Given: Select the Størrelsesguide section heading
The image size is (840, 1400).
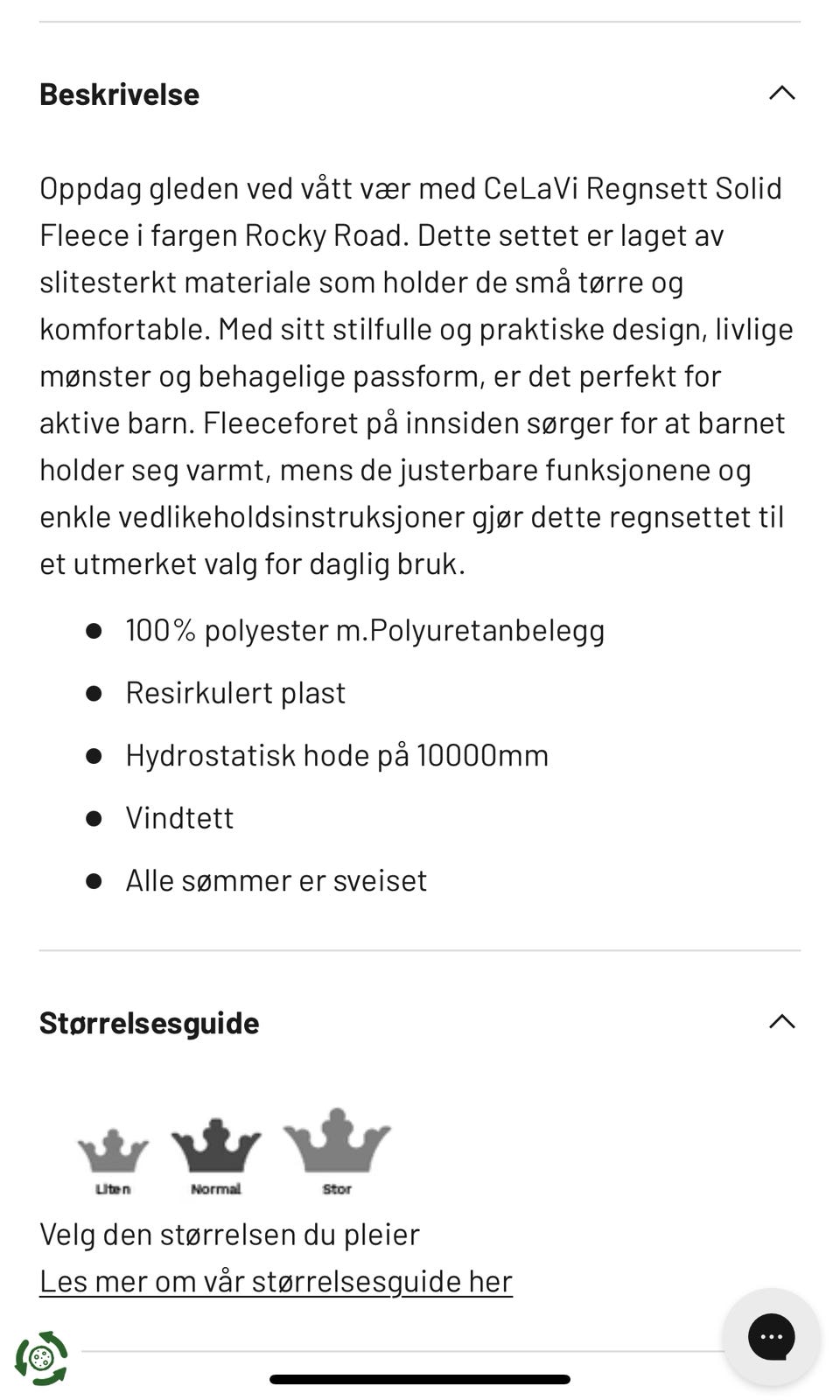Looking at the screenshot, I should (x=148, y=1021).
